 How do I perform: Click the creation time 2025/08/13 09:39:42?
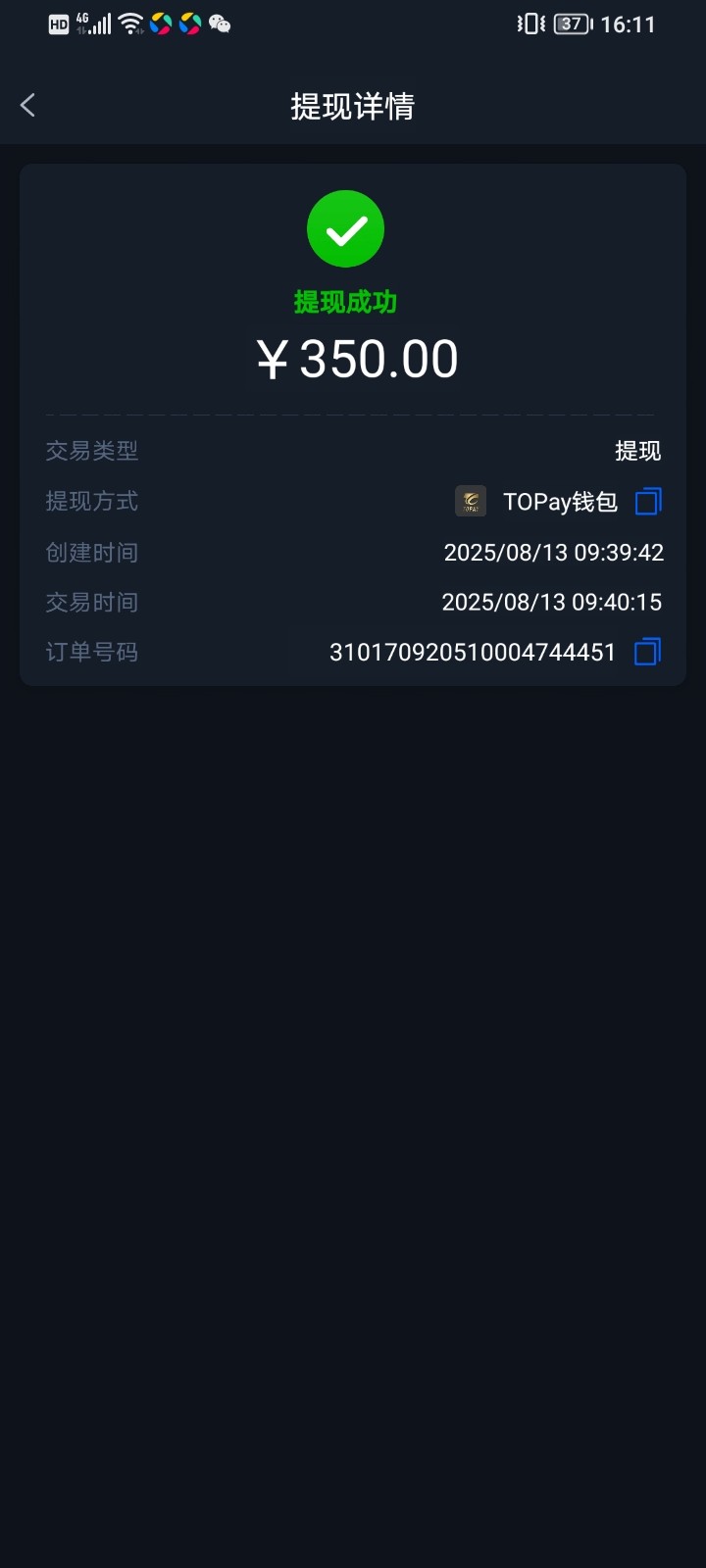(553, 552)
